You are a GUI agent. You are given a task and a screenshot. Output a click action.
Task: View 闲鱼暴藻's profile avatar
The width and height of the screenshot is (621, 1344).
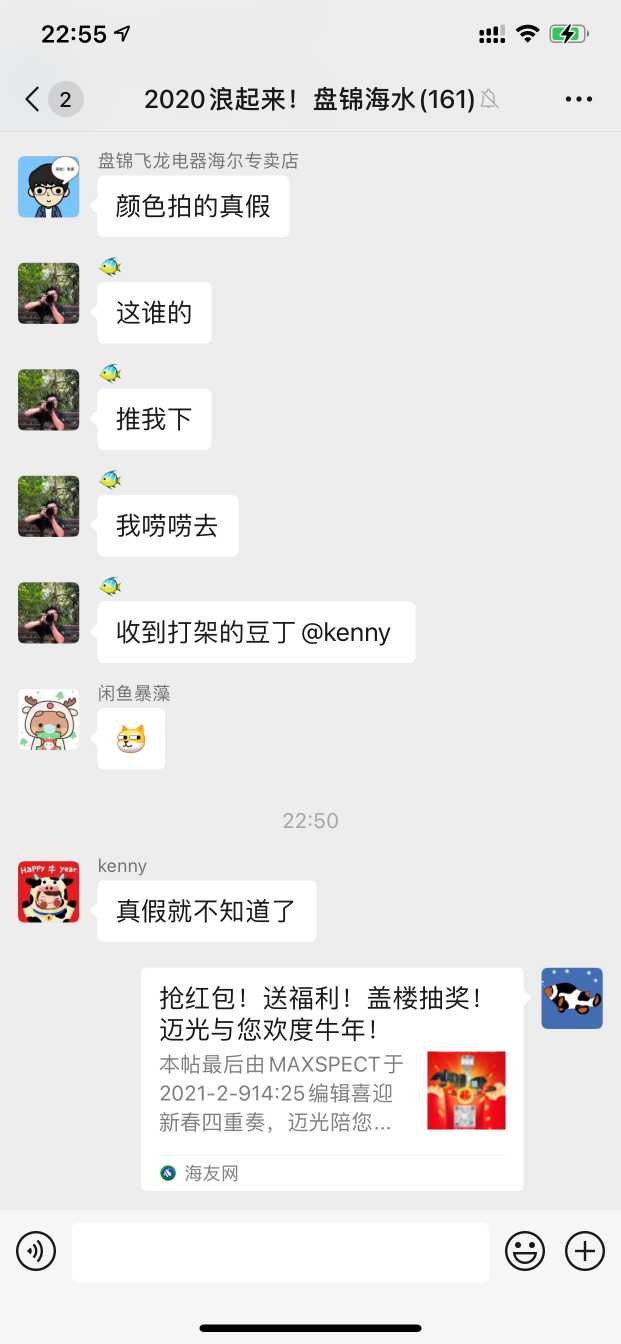point(48,719)
